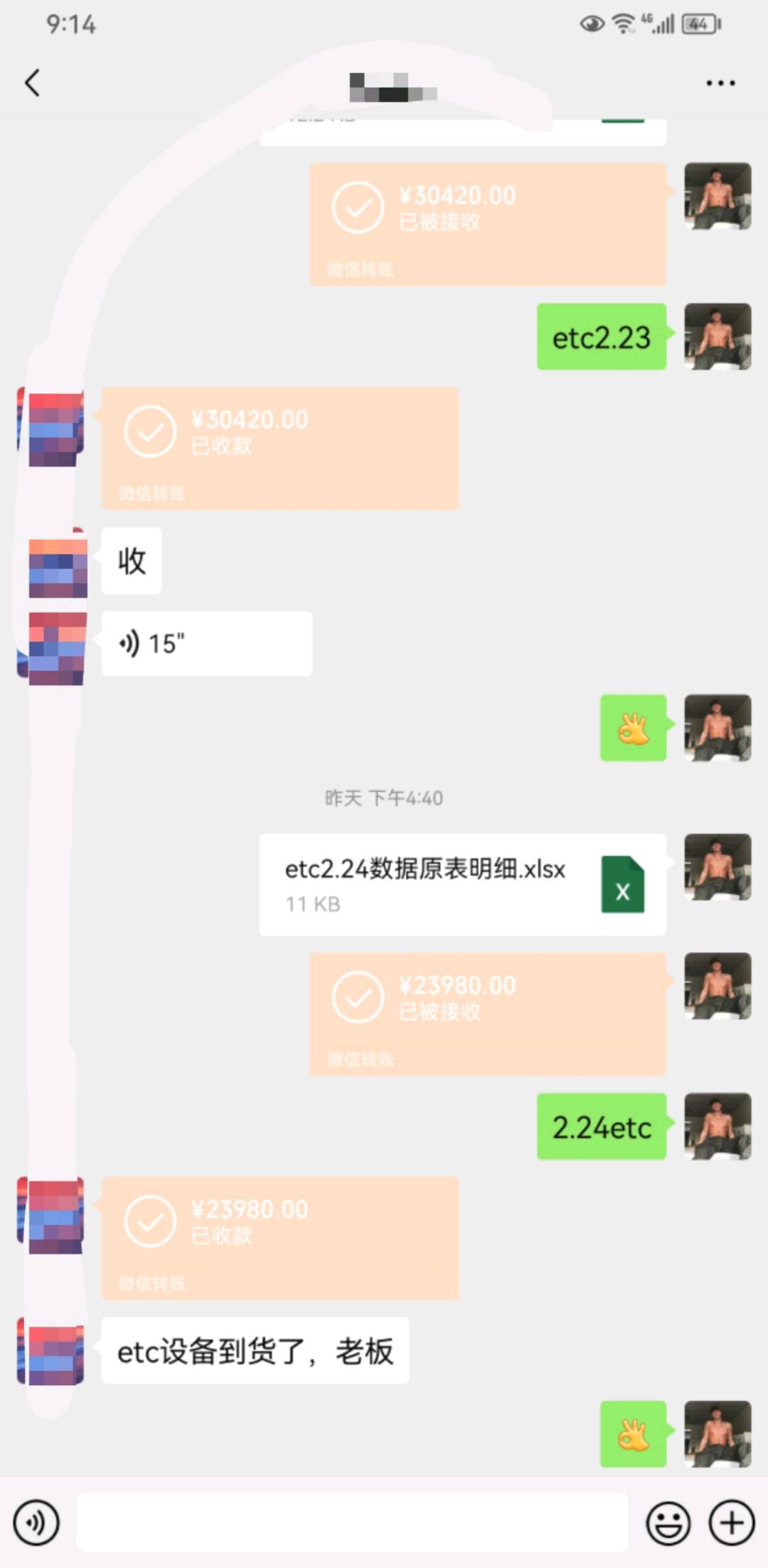Open the chat's three-dot menu
Image resolution: width=768 pixels, height=1568 pixels.
pyautogui.click(x=720, y=83)
